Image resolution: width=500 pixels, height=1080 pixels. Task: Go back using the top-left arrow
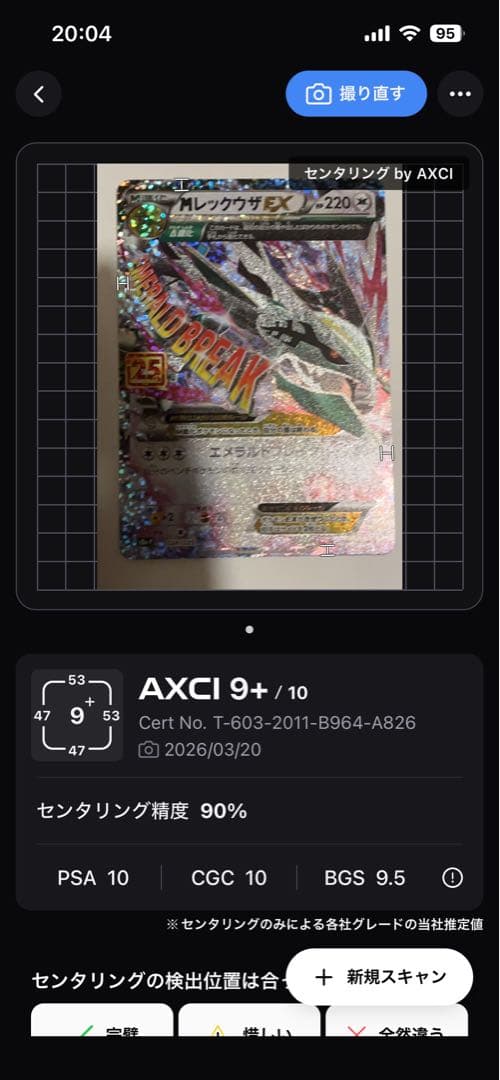39,94
